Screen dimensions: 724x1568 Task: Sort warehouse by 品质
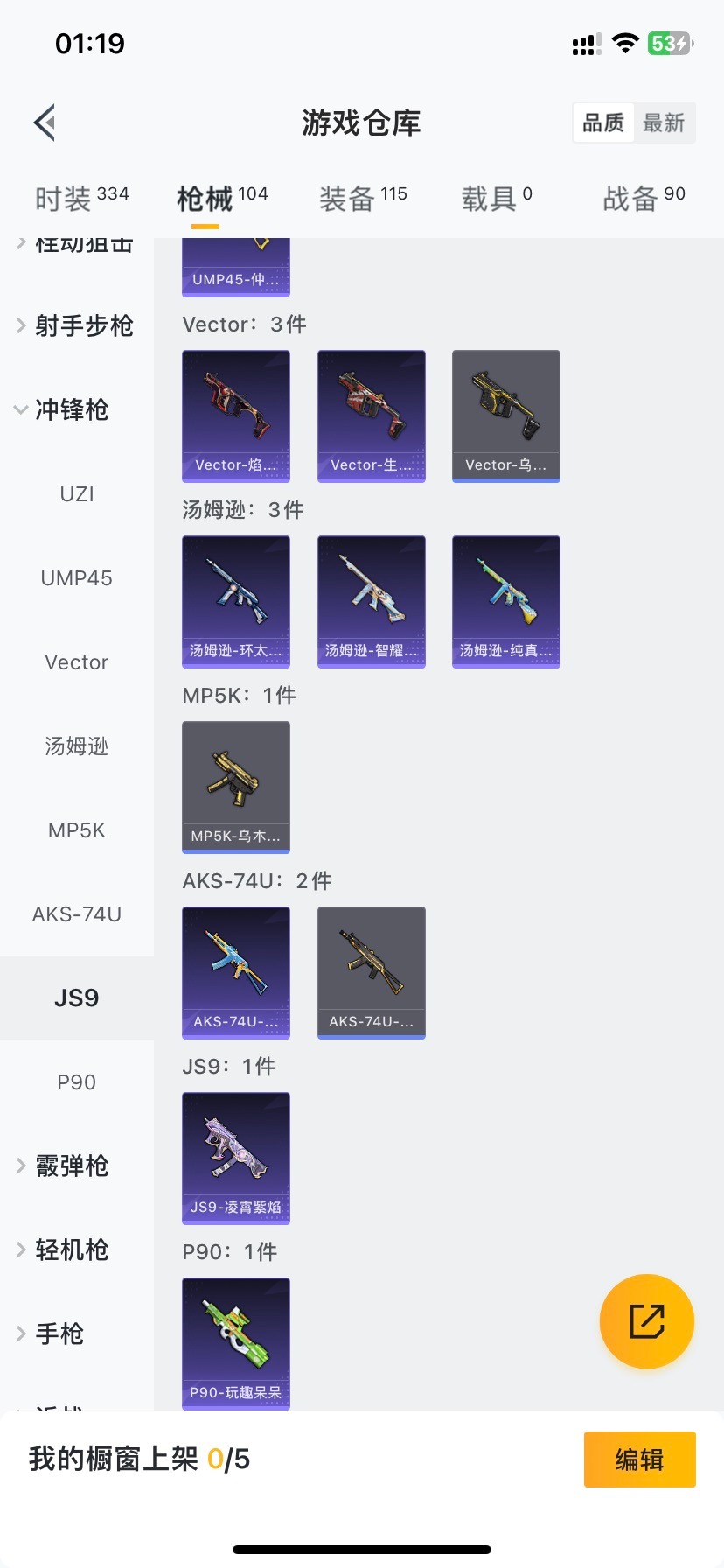coord(603,122)
